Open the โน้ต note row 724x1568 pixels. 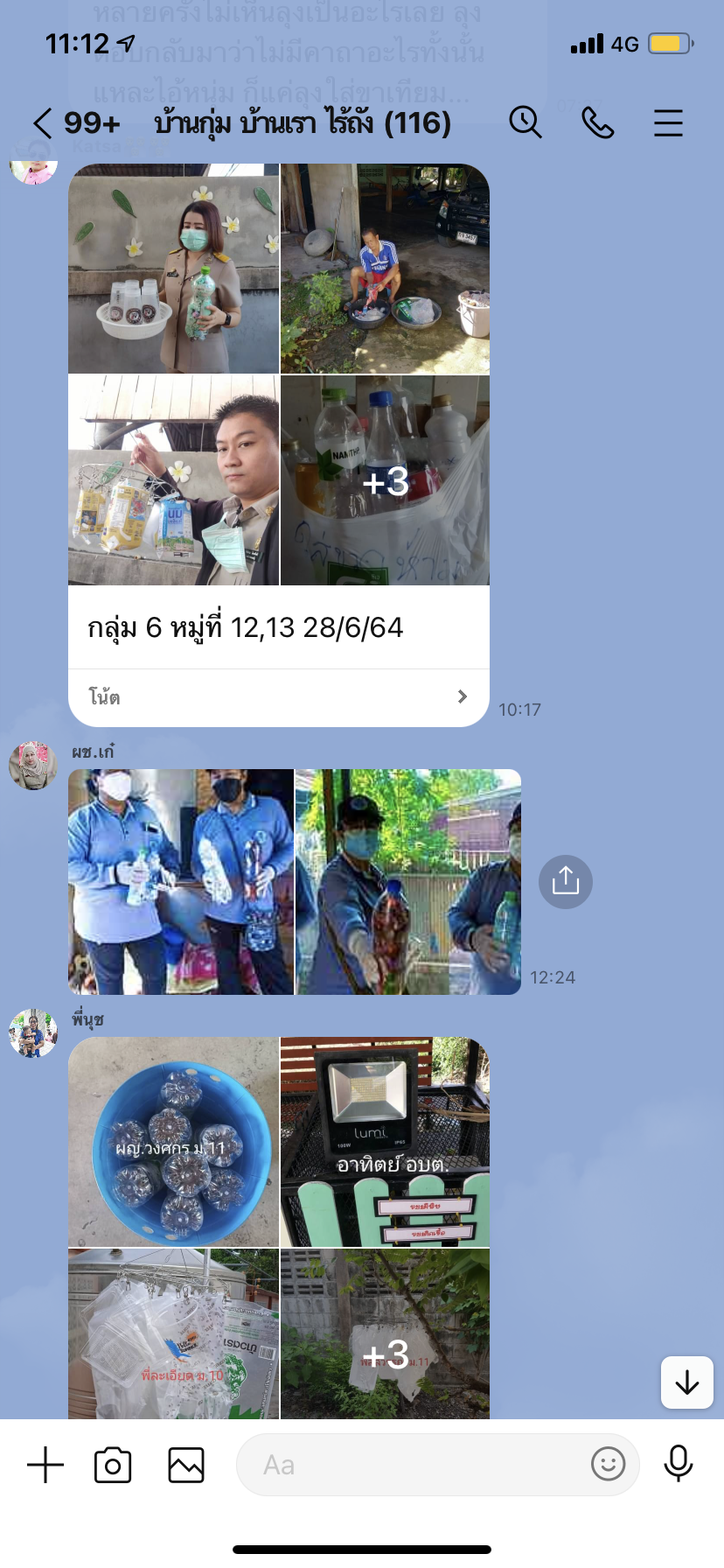[278, 697]
